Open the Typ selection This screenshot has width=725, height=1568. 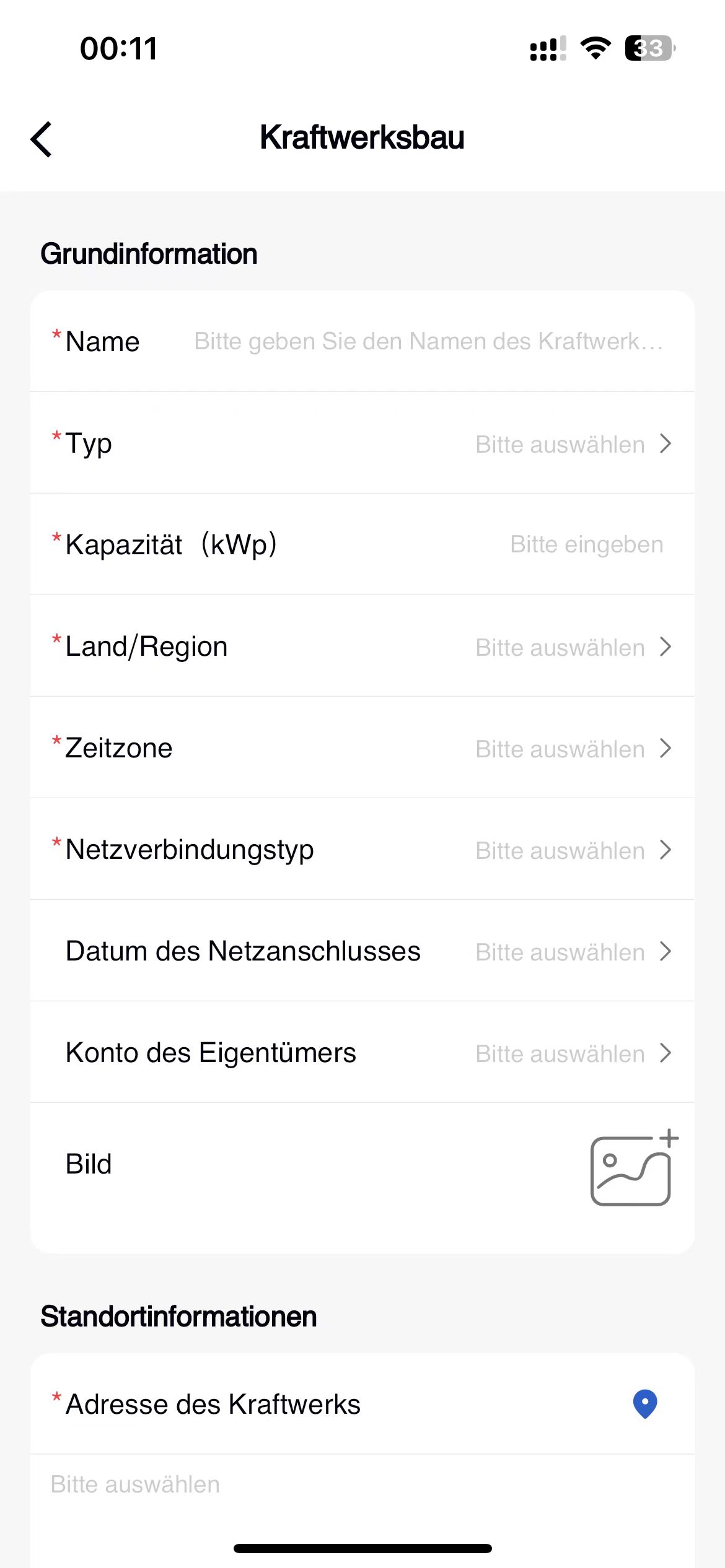[362, 443]
